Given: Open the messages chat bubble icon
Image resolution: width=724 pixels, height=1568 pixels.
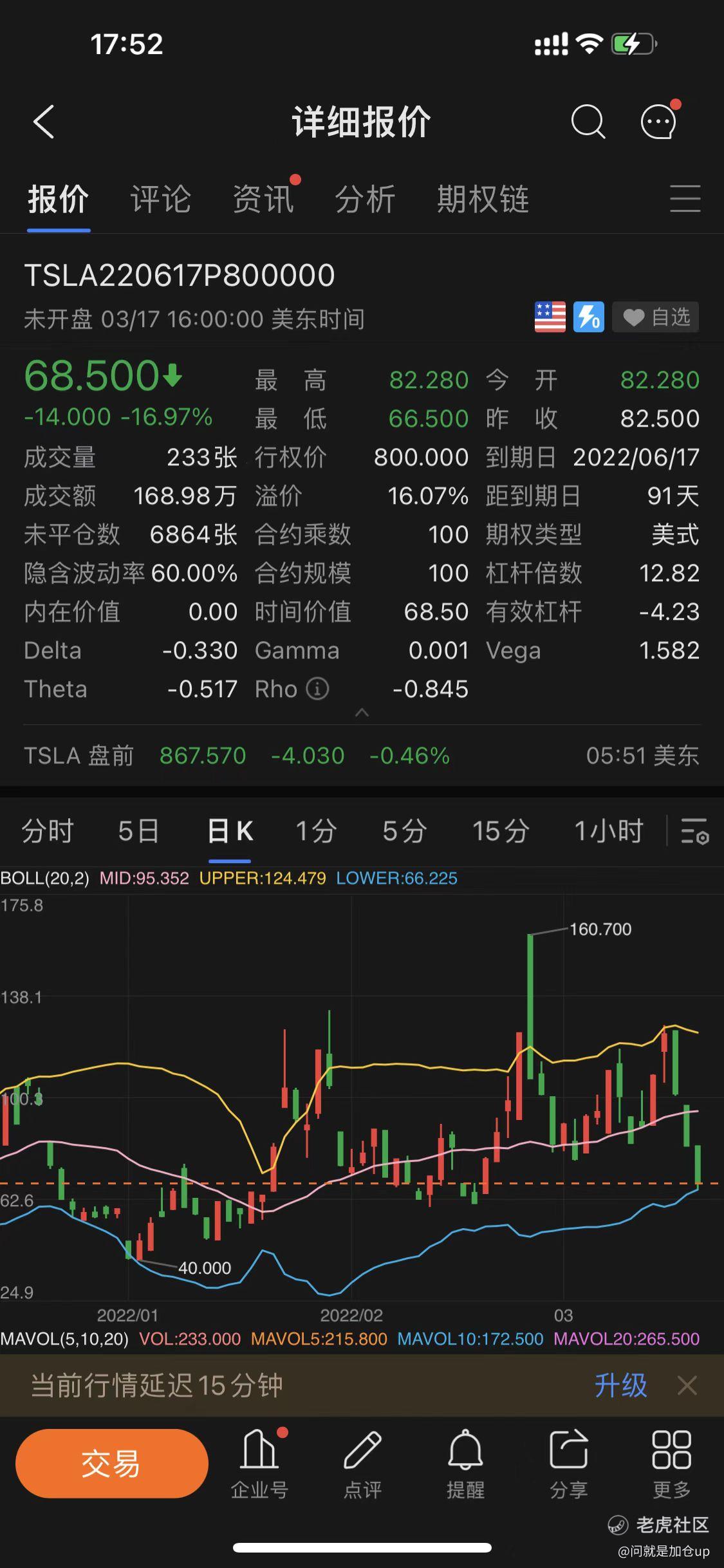Looking at the screenshot, I should tap(659, 121).
